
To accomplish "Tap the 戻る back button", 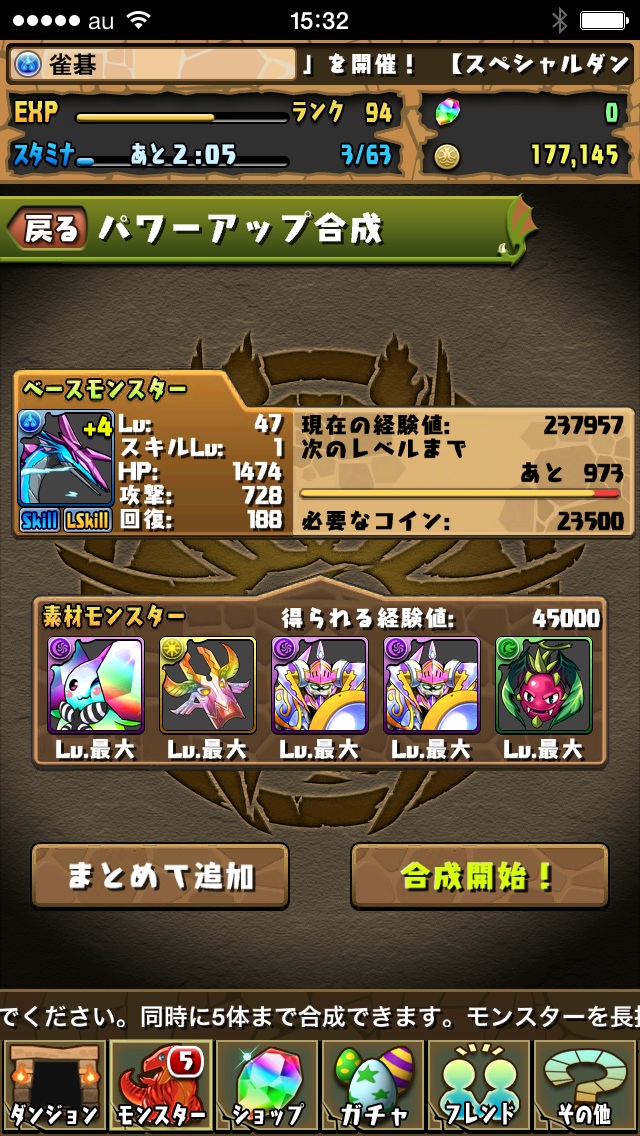I will point(48,230).
